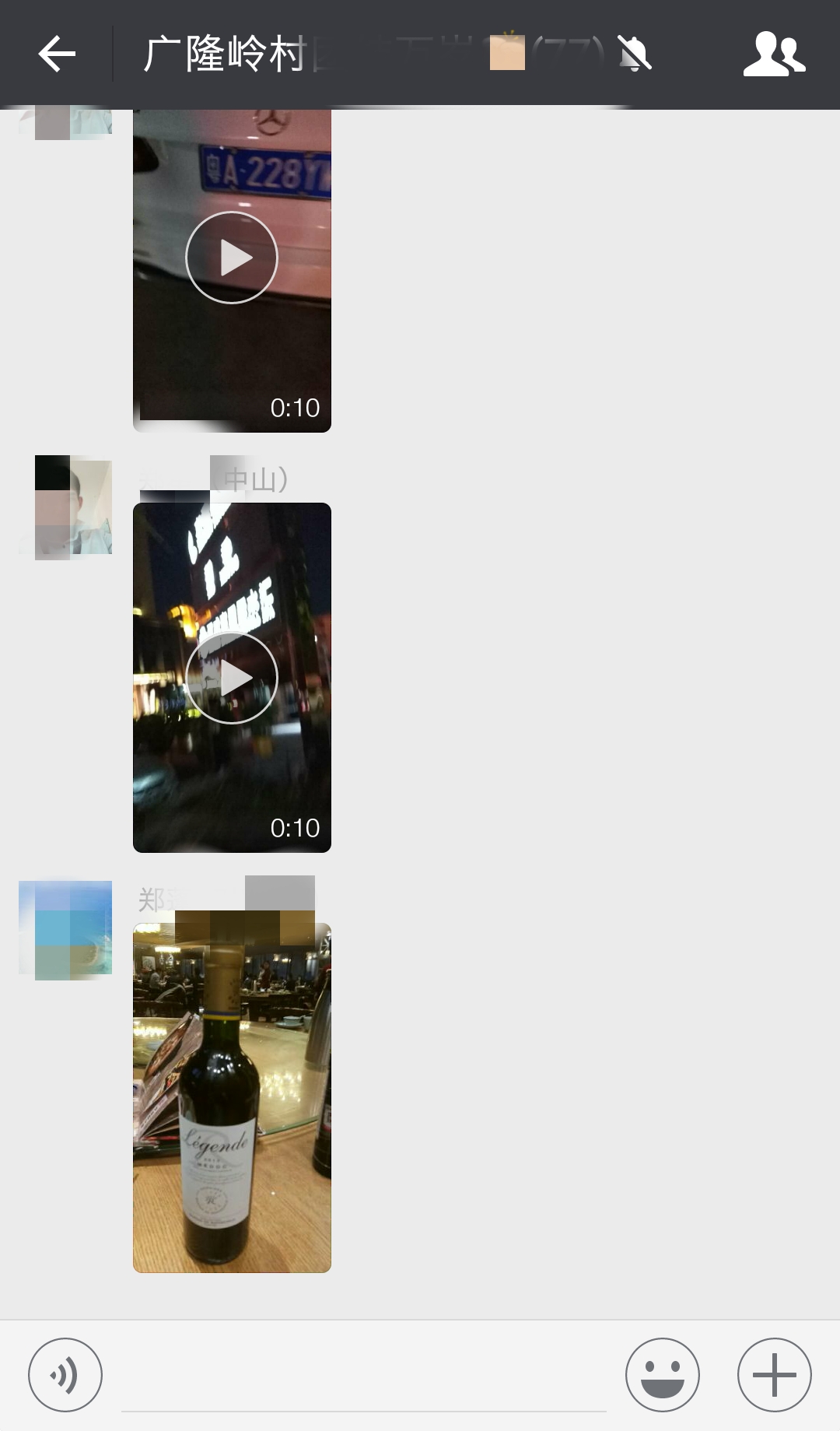Screen dimensions: 840x1431
Task: Open group members info
Action: pos(774,54)
